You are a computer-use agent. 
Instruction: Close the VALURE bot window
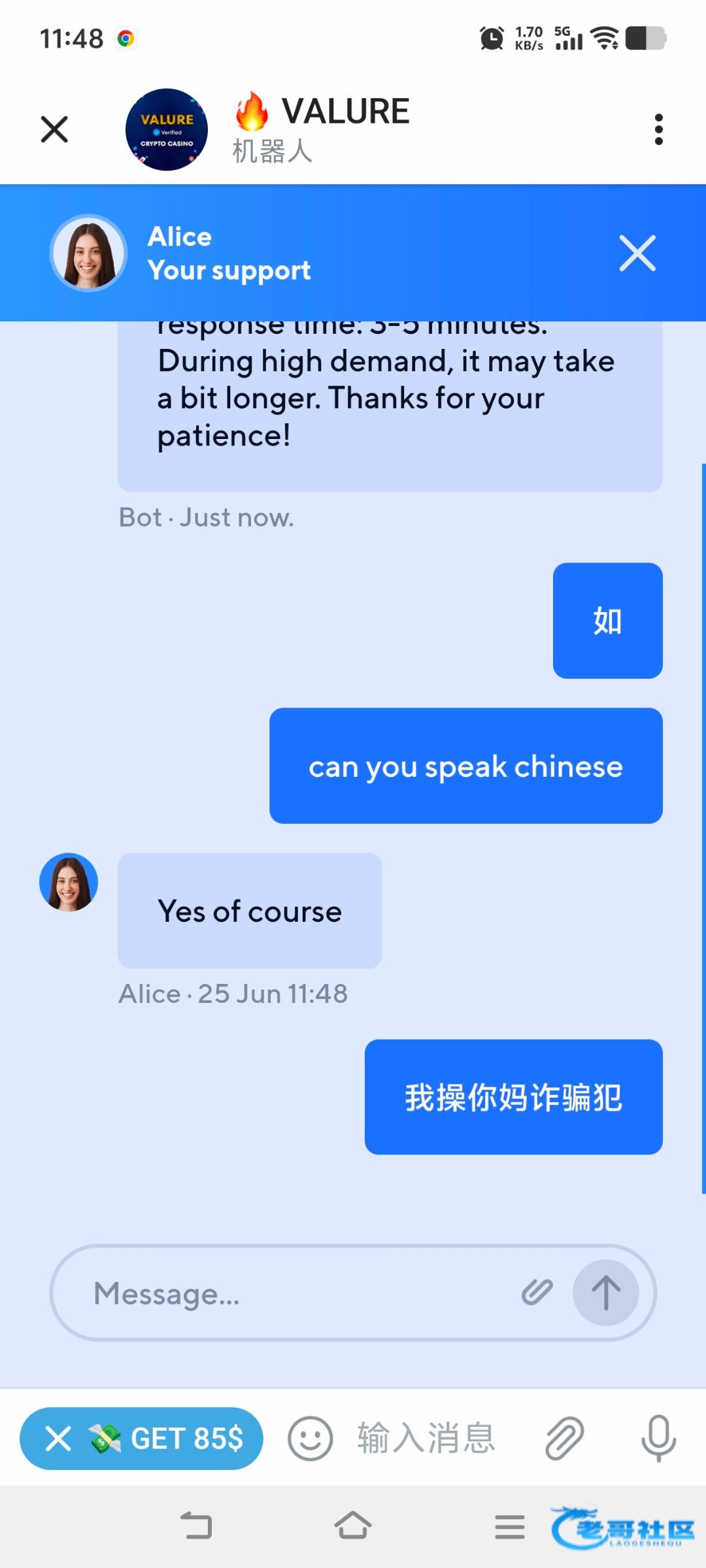pyautogui.click(x=54, y=129)
